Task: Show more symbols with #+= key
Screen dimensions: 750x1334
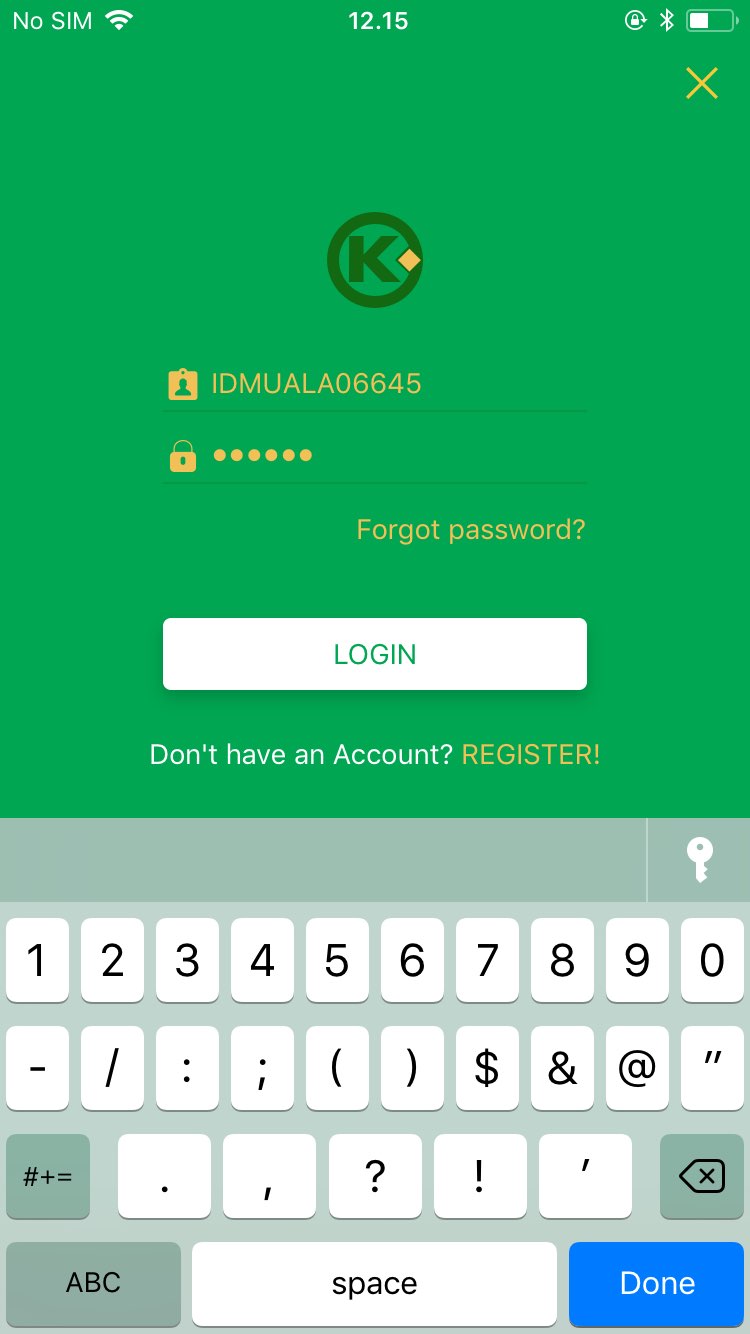Action: (48, 1176)
